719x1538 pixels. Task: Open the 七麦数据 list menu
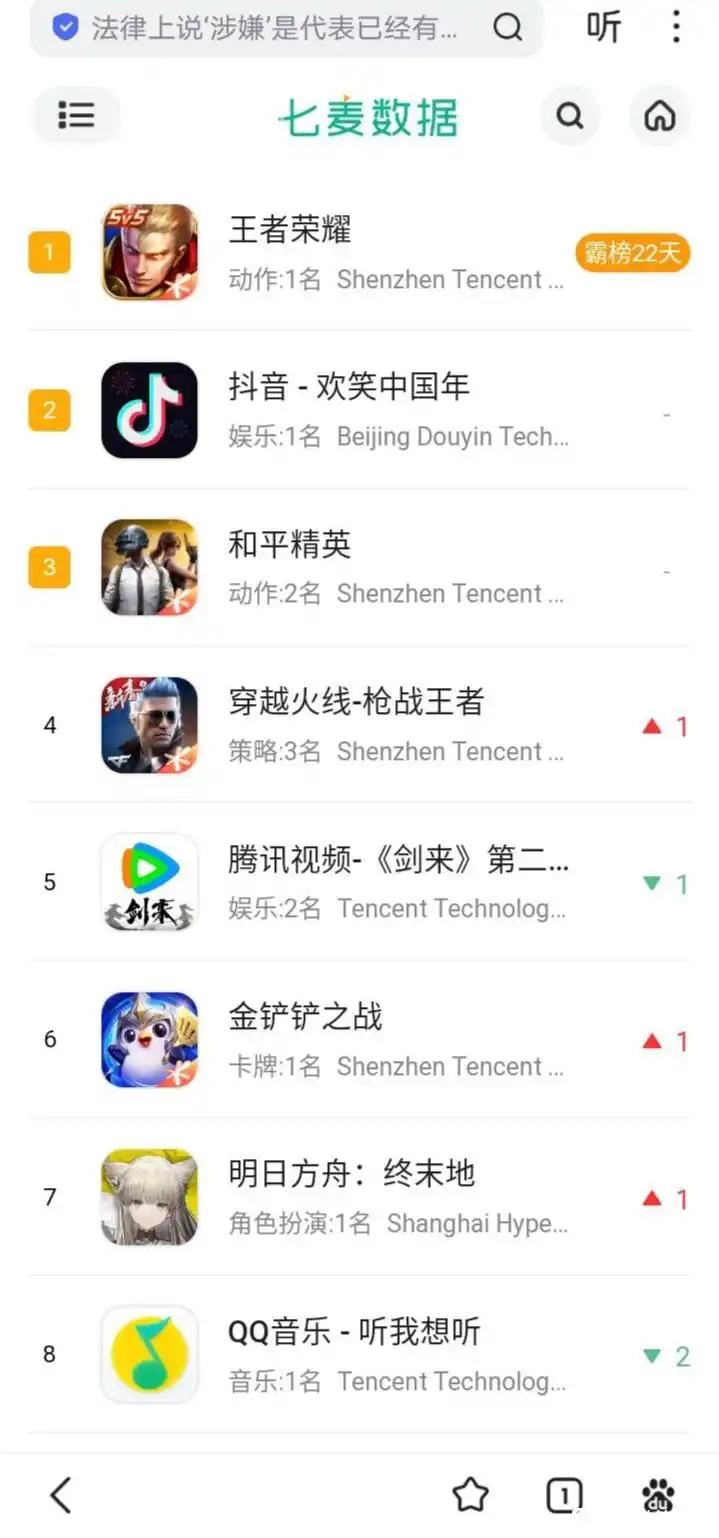pyautogui.click(x=76, y=116)
